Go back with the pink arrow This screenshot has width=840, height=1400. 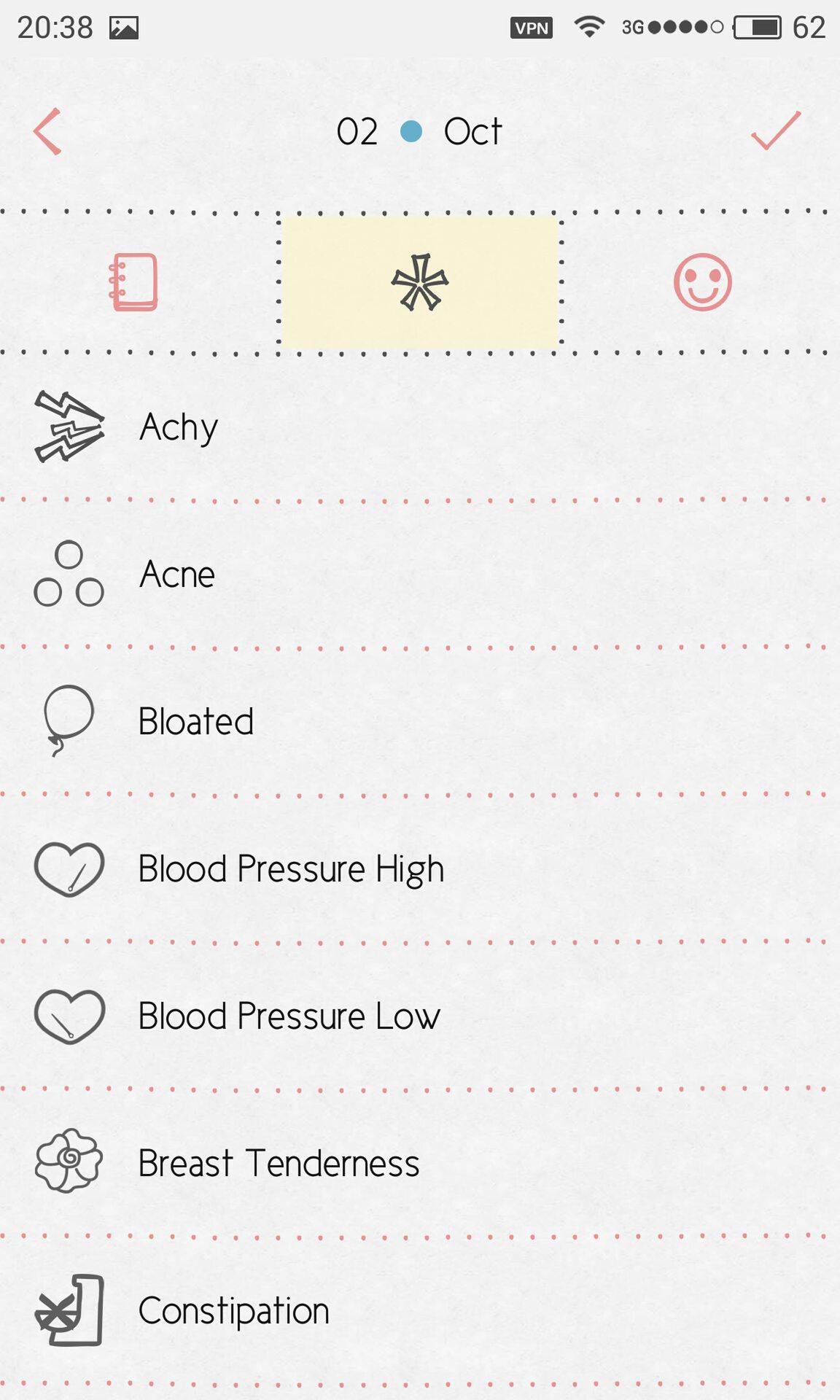(47, 132)
